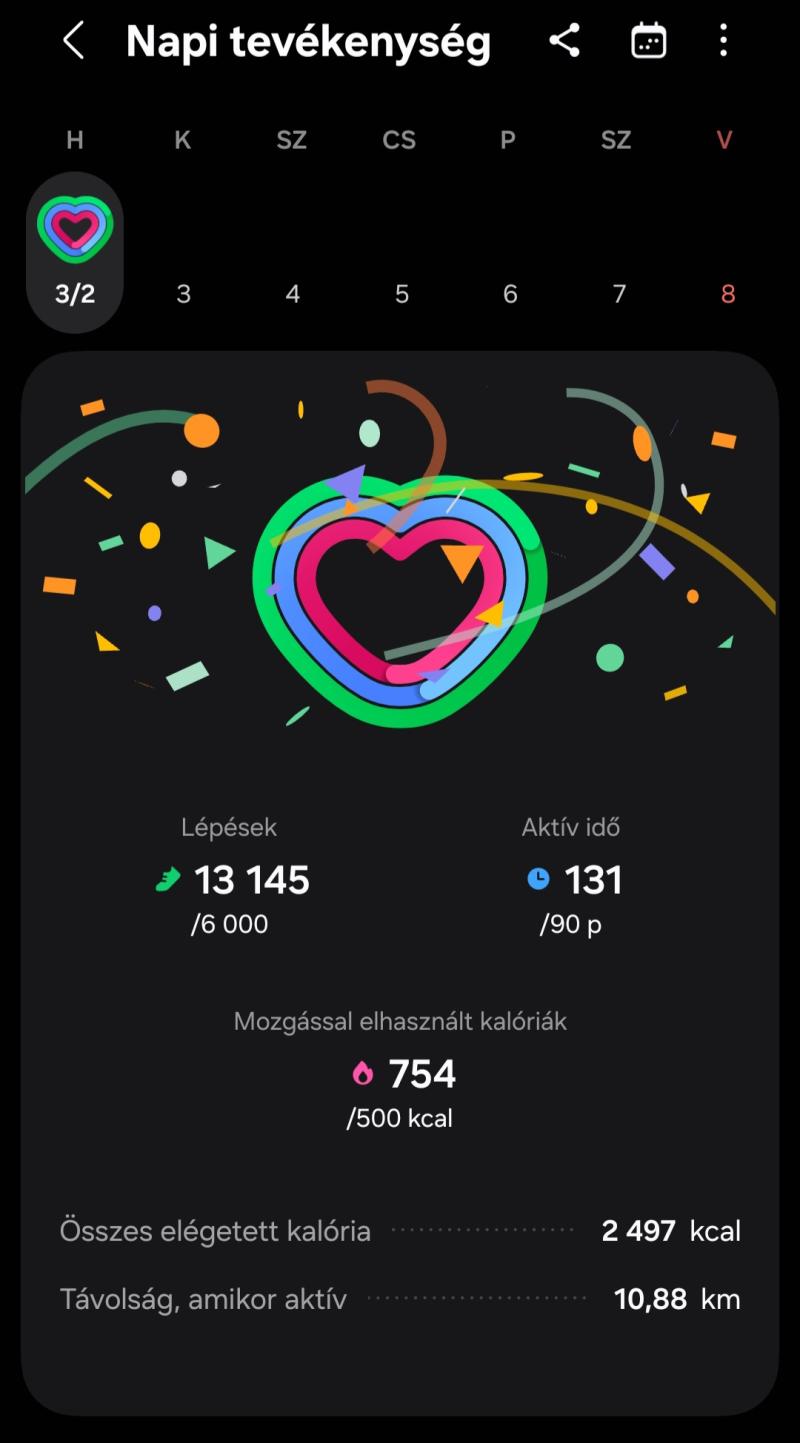Share the daily activity summary
The image size is (800, 1443).
565,41
